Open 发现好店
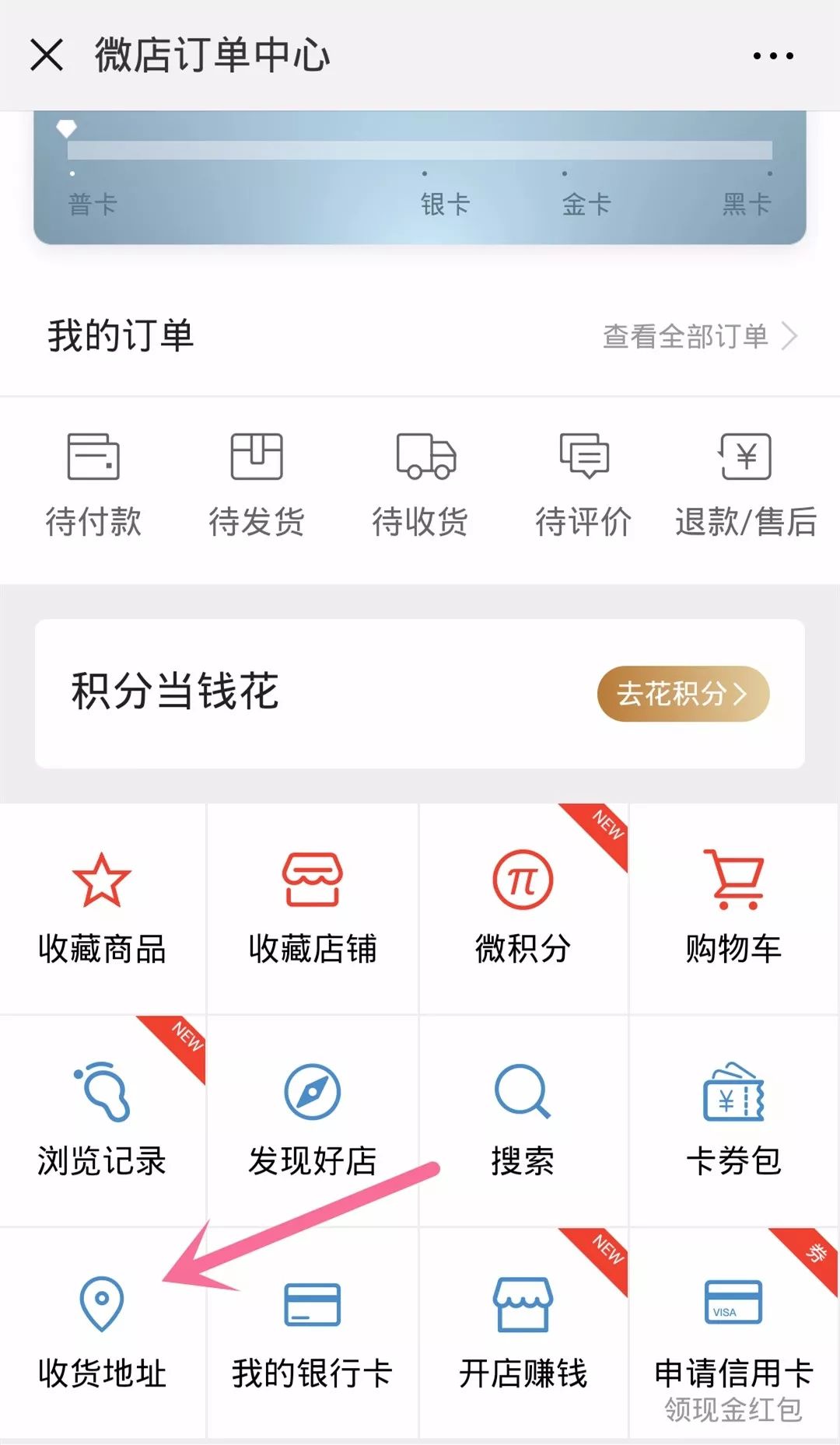Screen dimensions: 840x1445 (313, 1121)
